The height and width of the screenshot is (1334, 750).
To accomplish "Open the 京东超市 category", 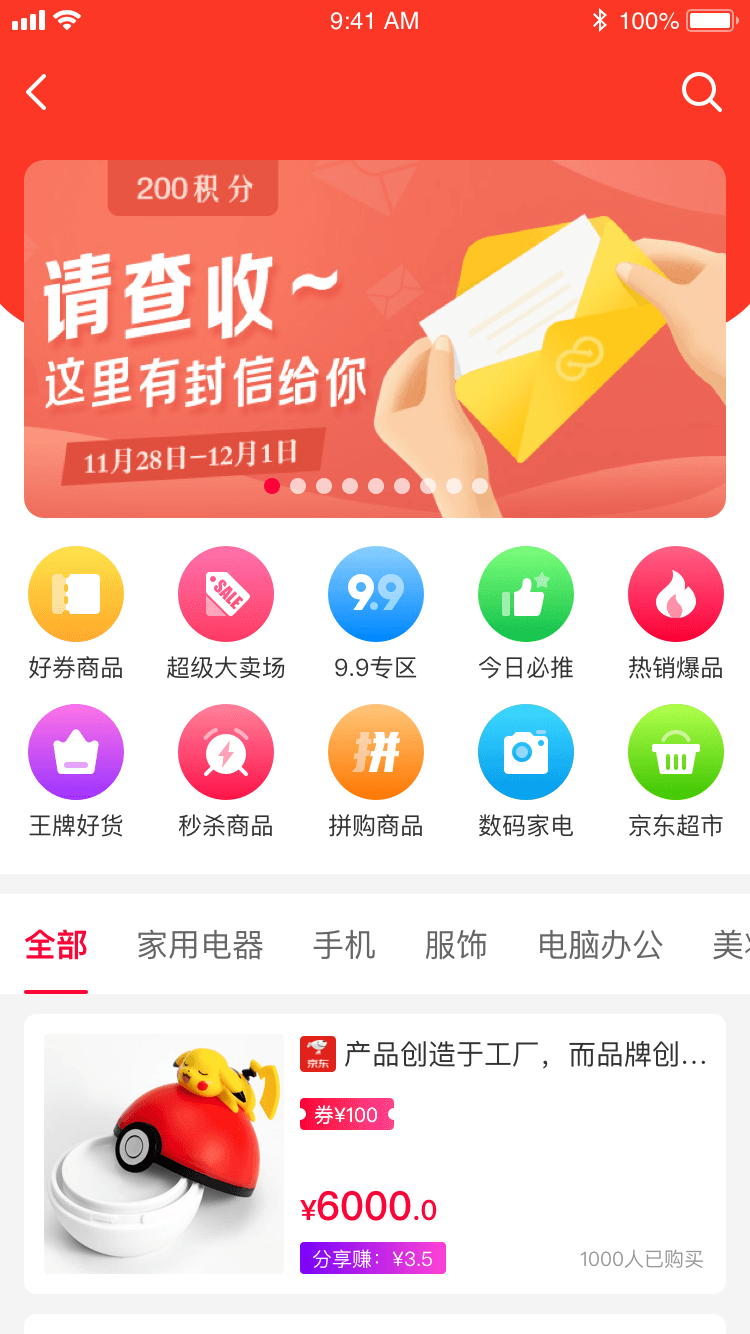I will click(x=676, y=752).
